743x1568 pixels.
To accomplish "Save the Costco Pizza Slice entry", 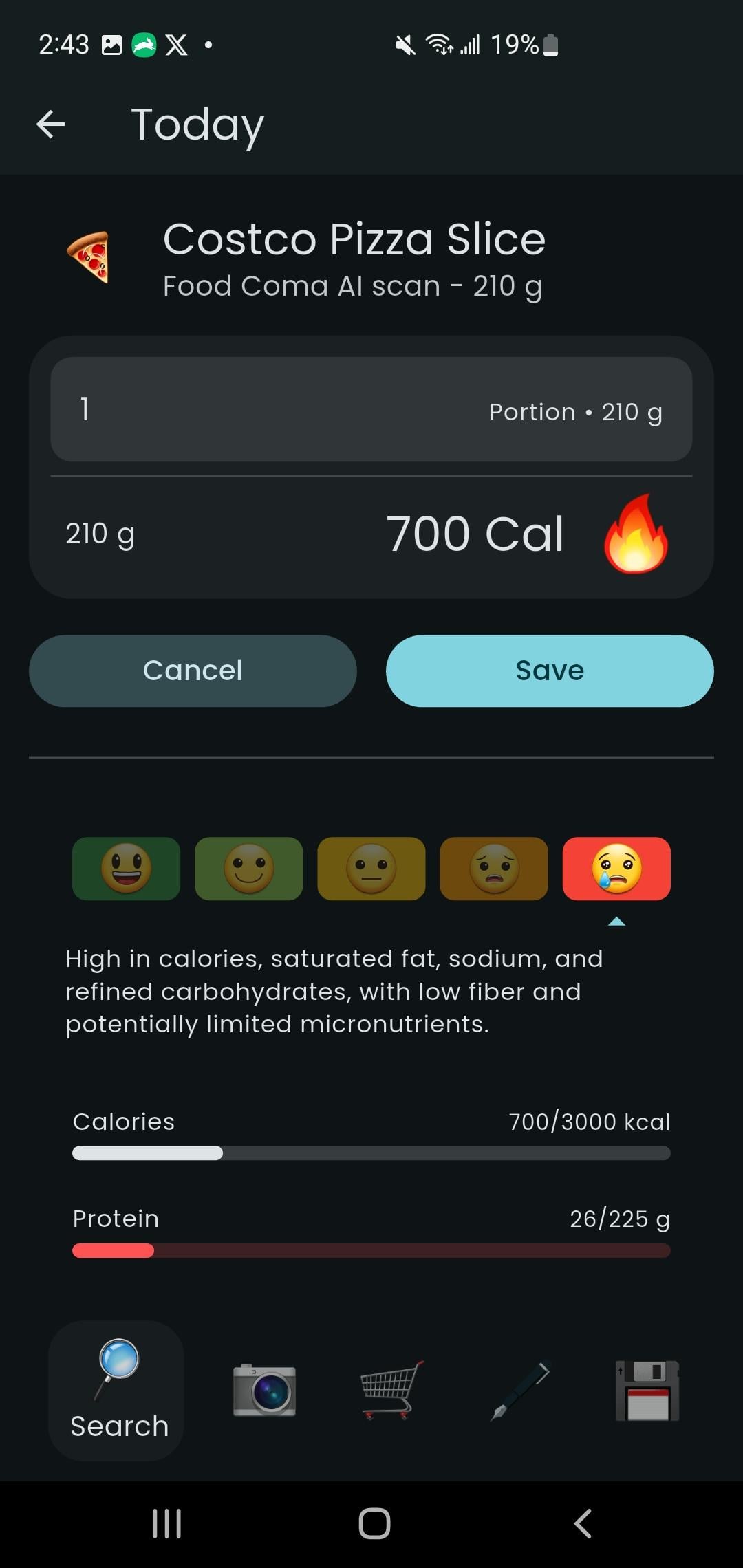I will click(550, 671).
